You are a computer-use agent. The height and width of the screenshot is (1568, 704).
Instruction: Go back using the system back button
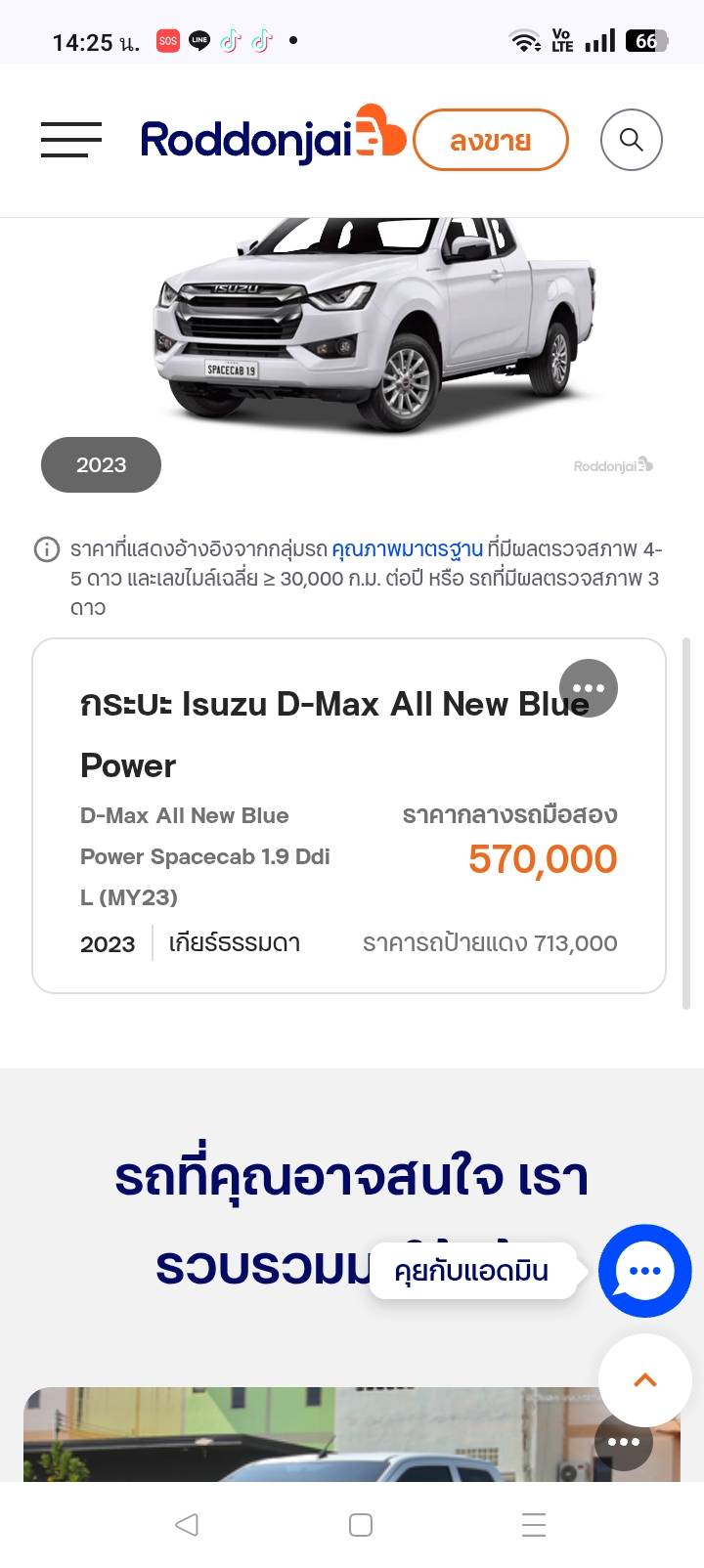pyautogui.click(x=186, y=1525)
